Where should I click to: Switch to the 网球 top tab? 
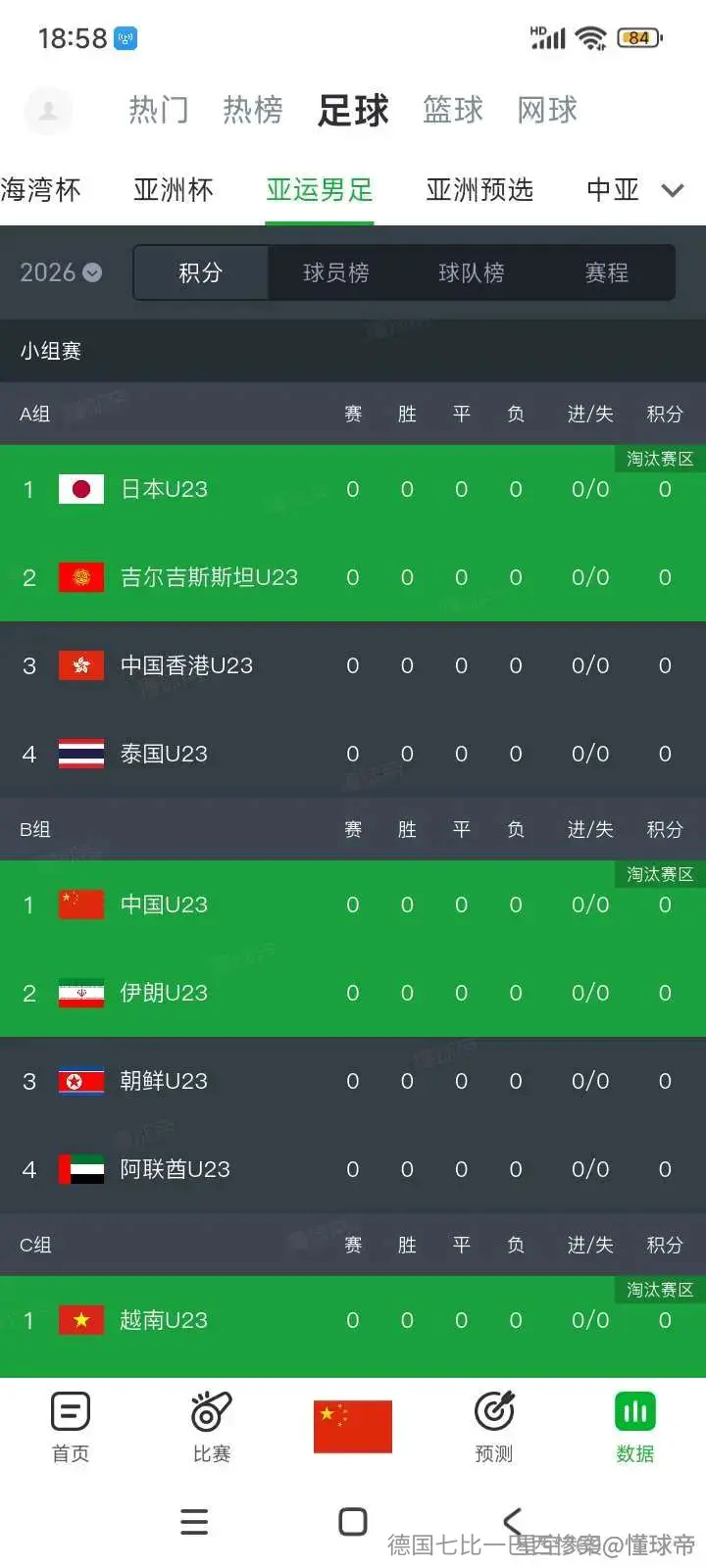click(548, 110)
